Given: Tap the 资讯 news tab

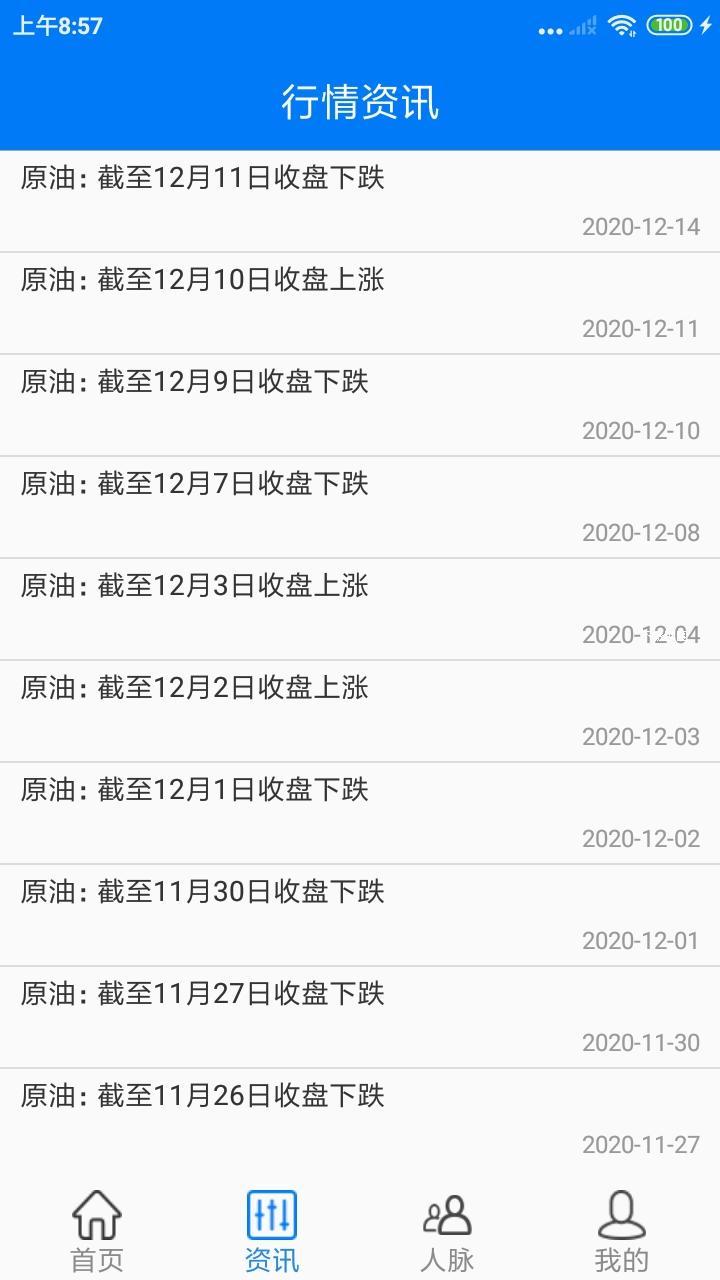Looking at the screenshot, I should point(272,1231).
